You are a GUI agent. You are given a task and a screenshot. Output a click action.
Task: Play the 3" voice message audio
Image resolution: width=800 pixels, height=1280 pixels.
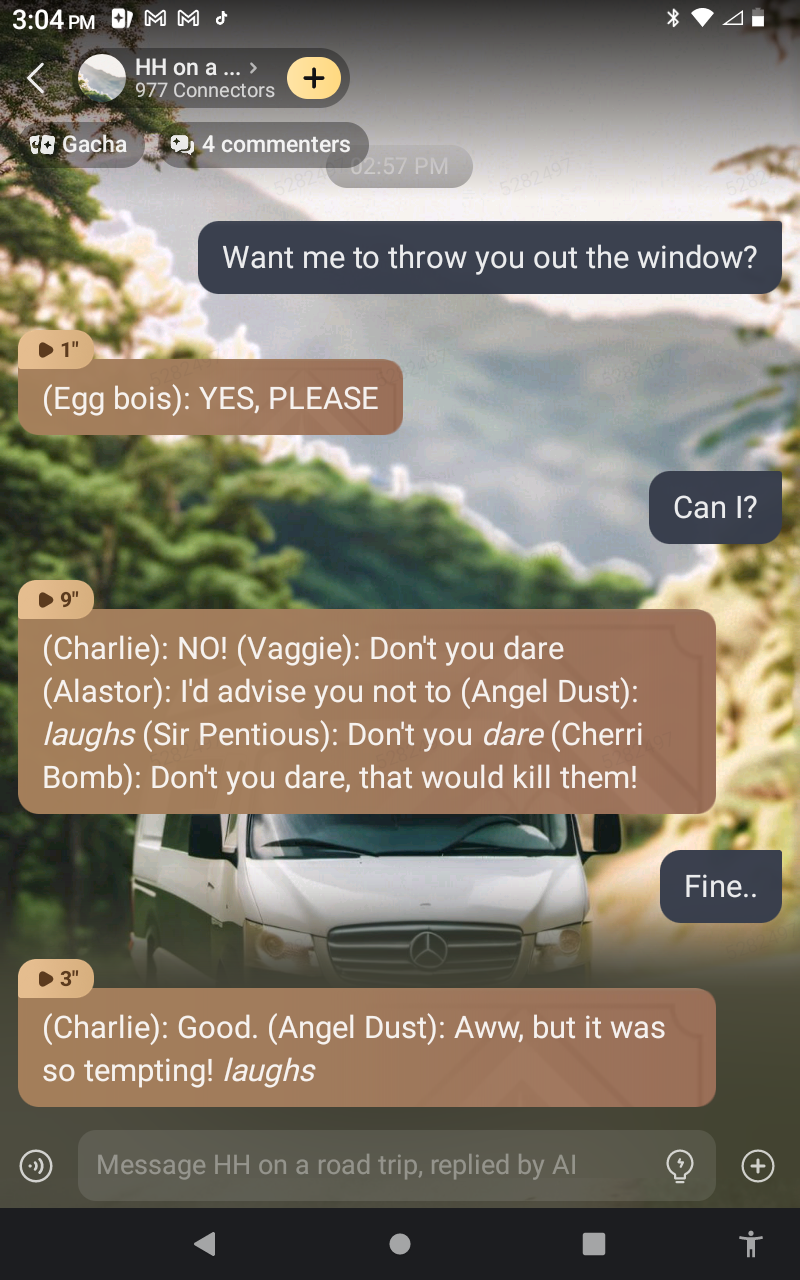56,978
